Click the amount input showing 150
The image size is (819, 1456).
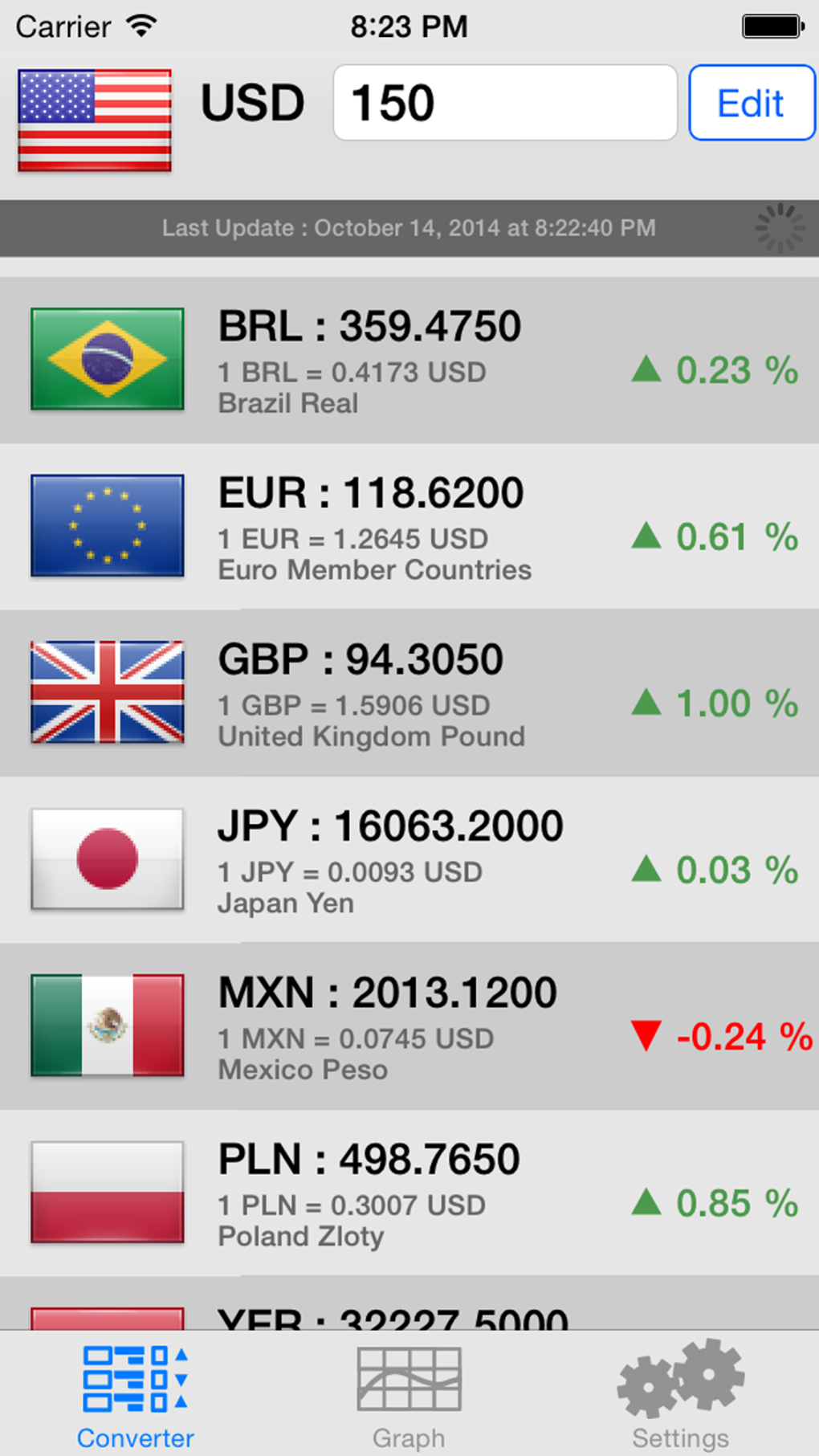504,104
